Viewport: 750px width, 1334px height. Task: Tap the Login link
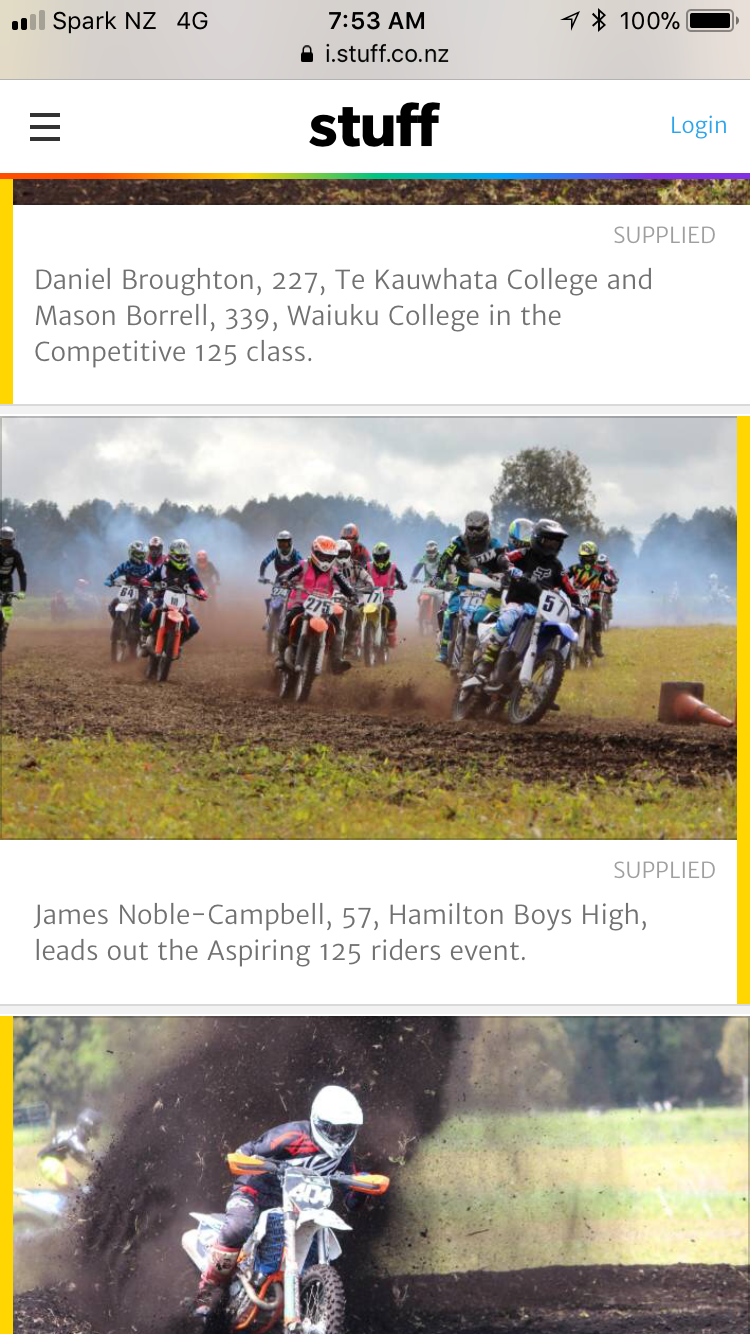(698, 125)
